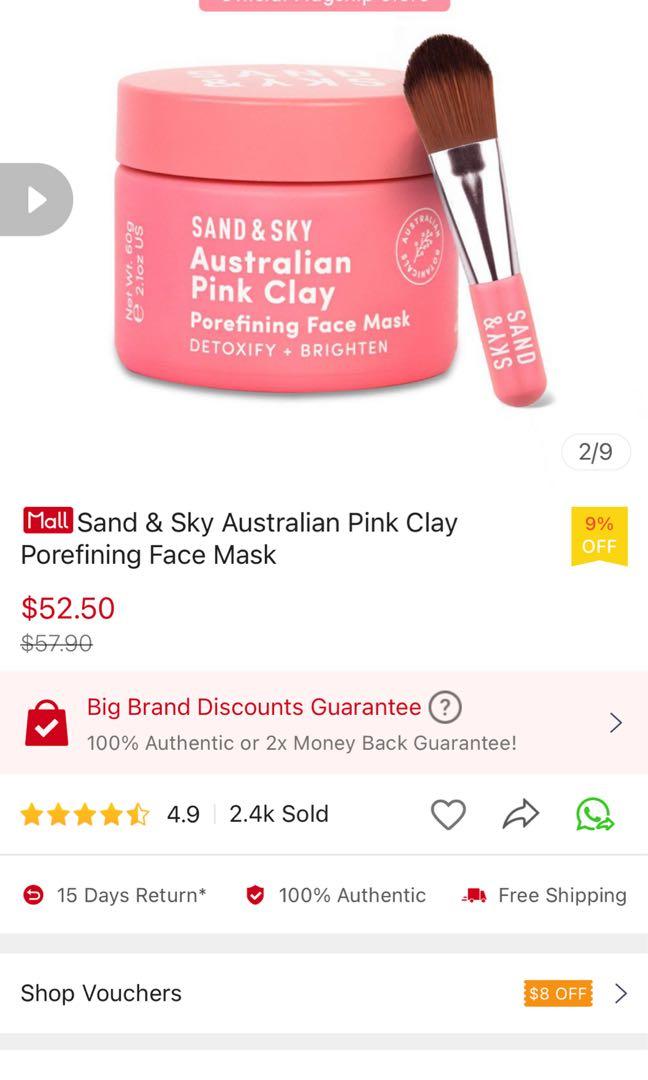This screenshot has width=648, height=1080.
Task: Open Shop Vouchers row
Action: (x=324, y=993)
